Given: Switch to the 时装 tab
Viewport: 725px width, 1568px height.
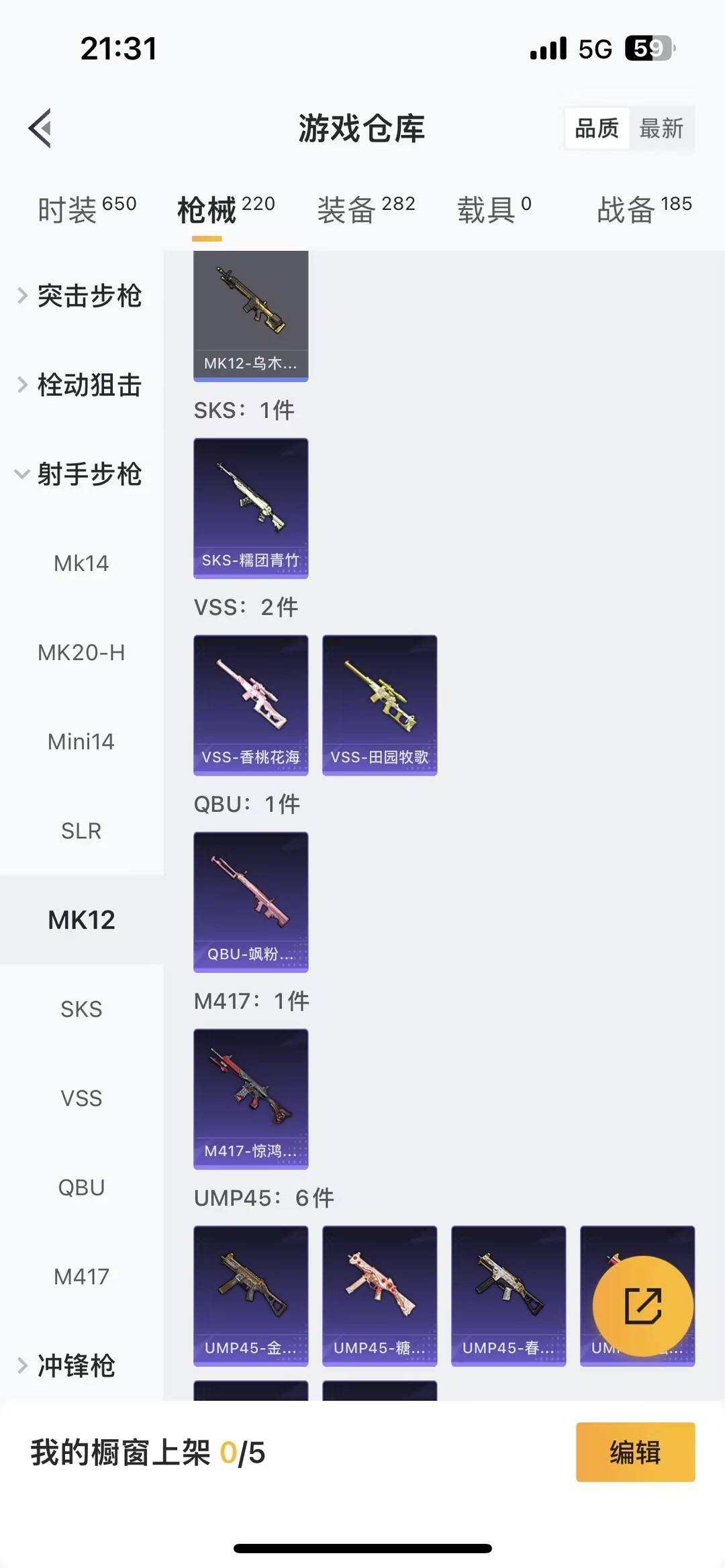Looking at the screenshot, I should coord(87,209).
